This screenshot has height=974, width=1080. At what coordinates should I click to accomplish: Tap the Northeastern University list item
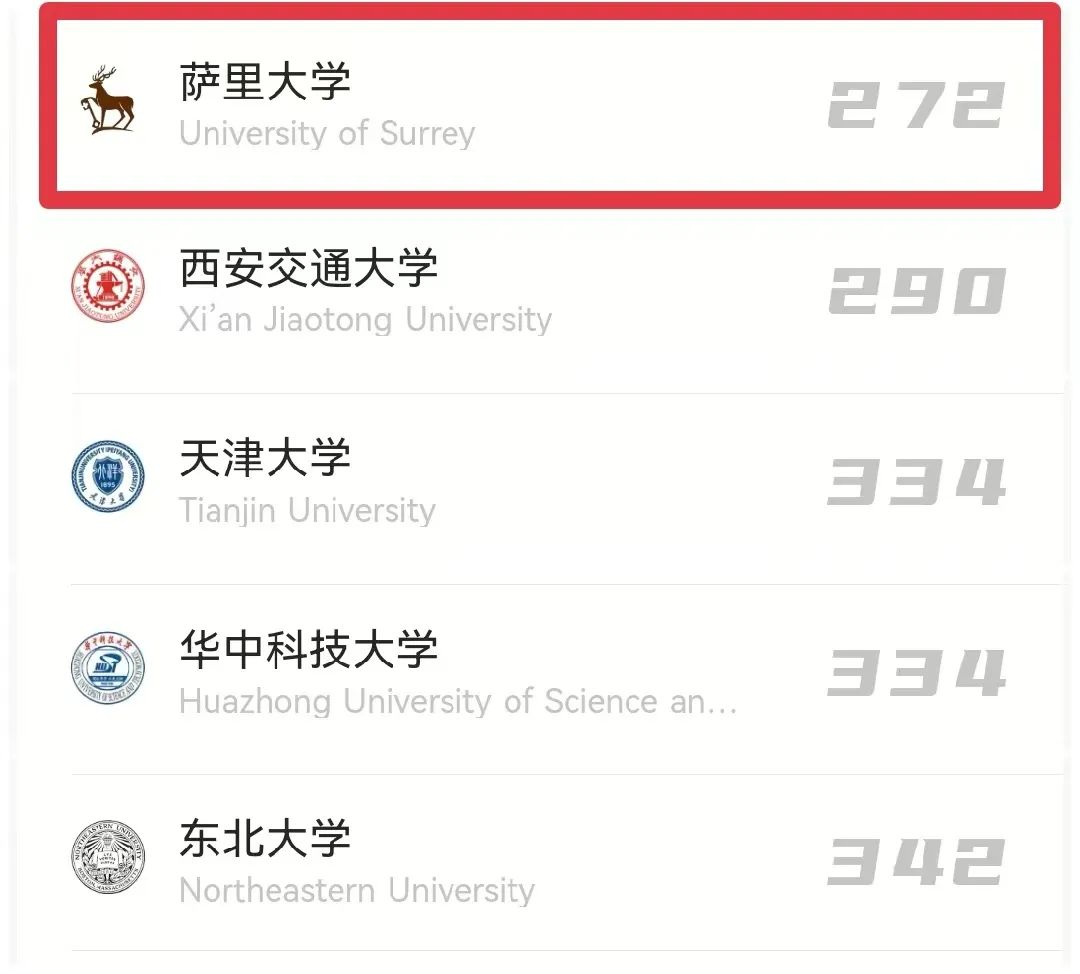click(550, 862)
